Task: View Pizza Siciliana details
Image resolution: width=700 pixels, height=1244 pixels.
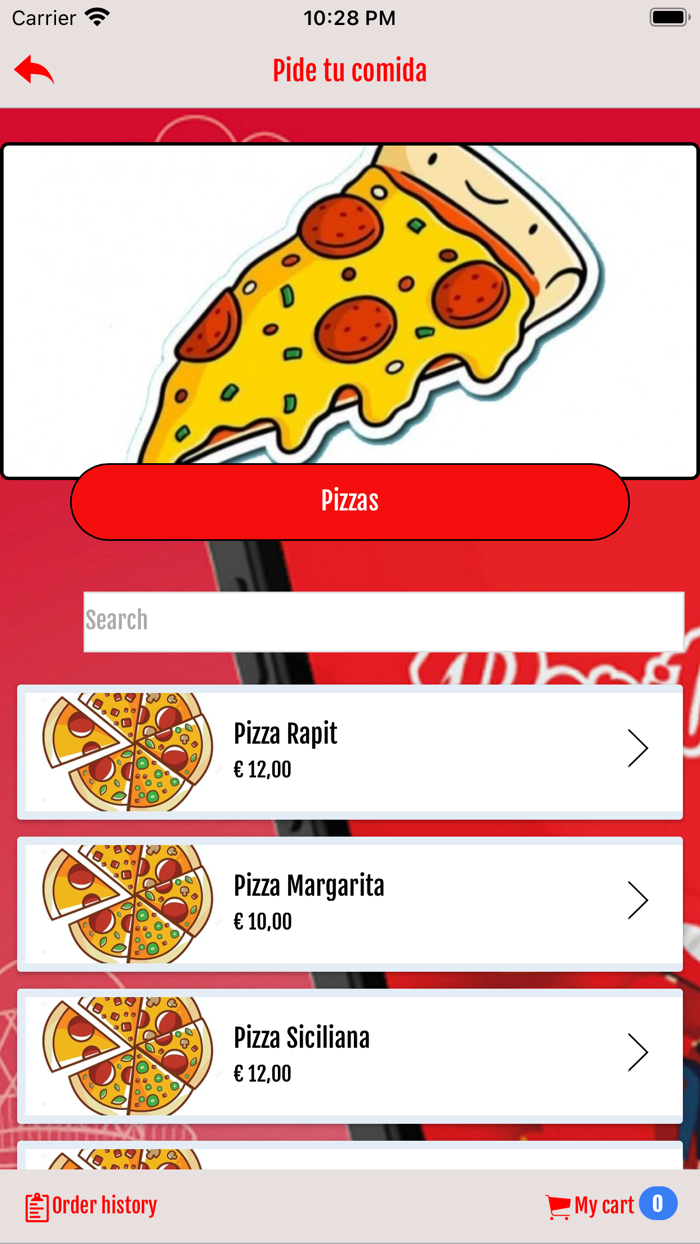Action: click(x=350, y=1055)
